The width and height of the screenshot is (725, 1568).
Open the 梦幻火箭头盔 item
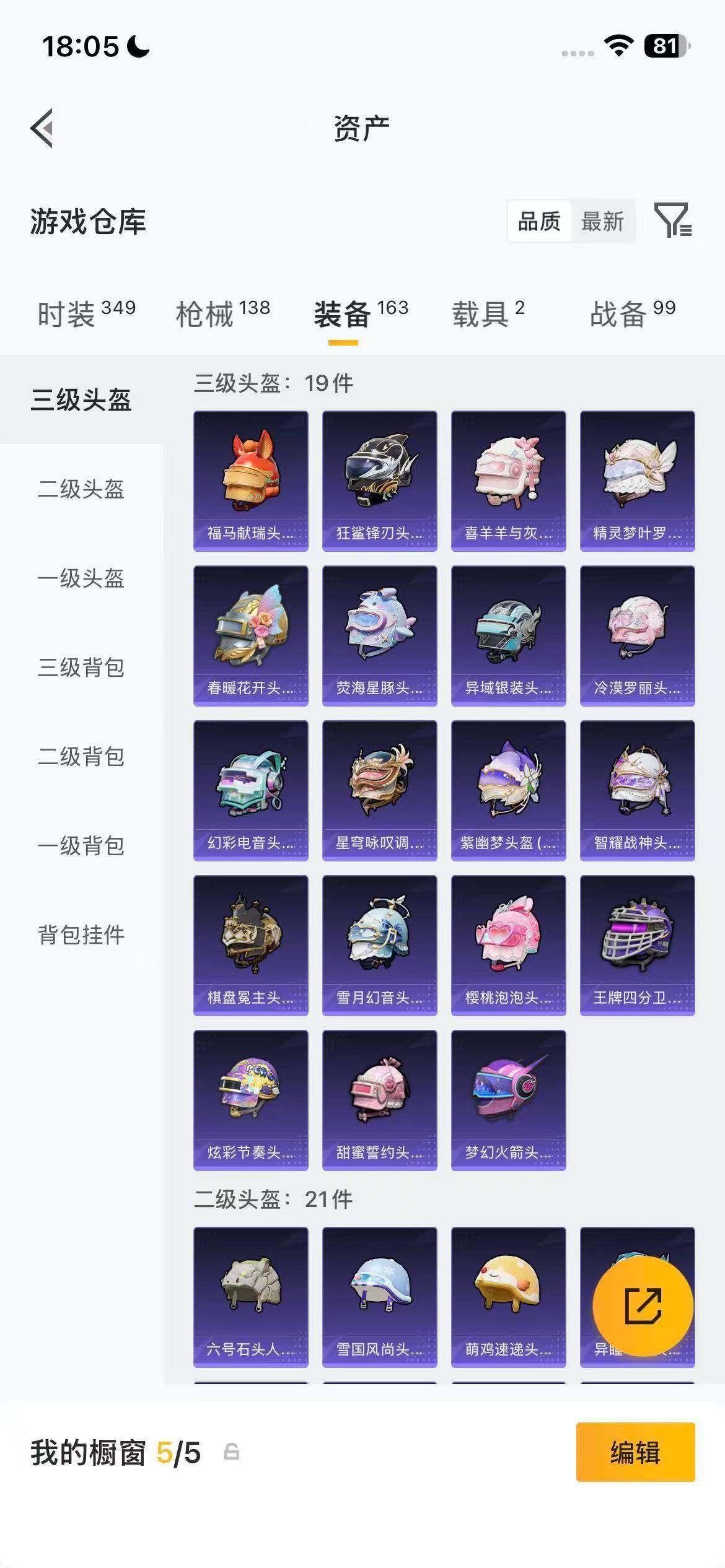coord(508,1100)
